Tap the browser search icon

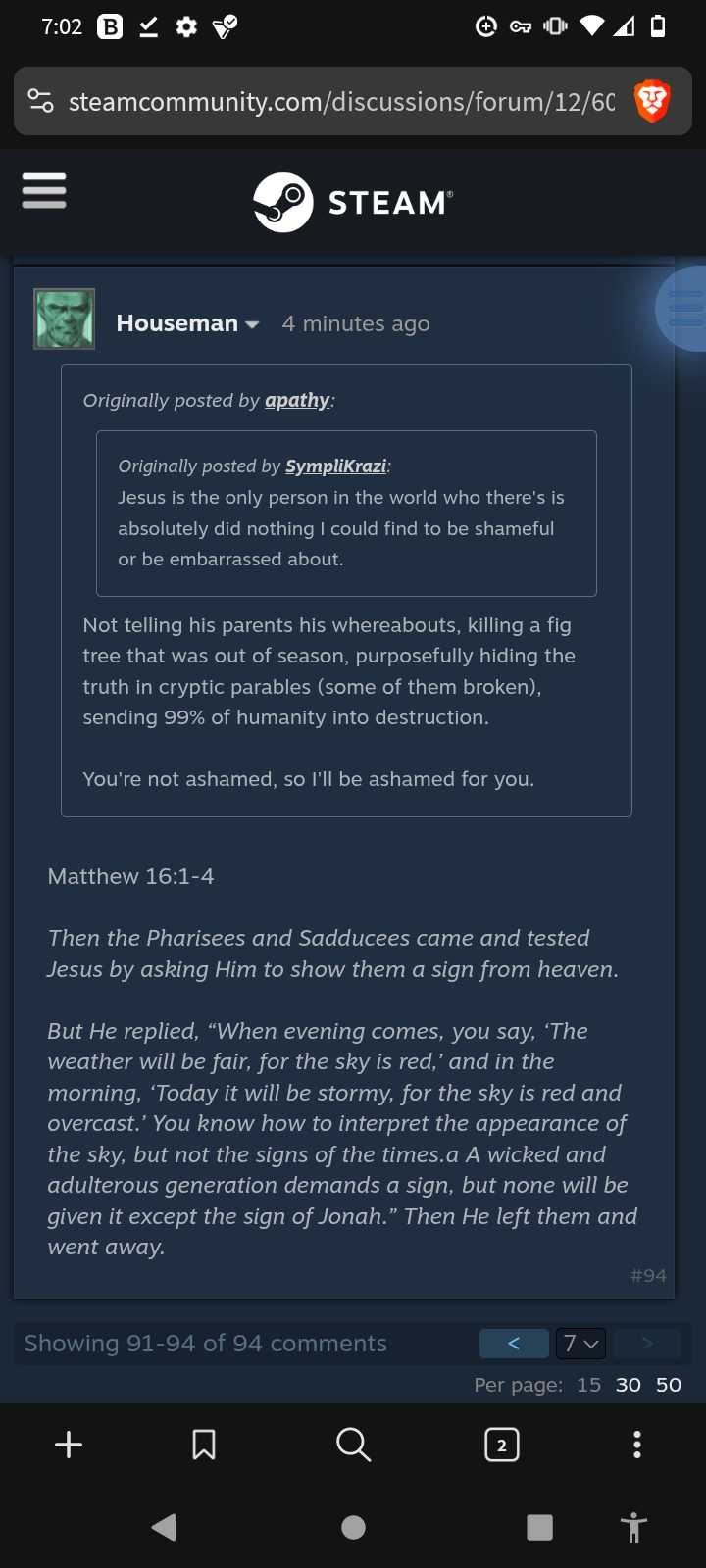pyautogui.click(x=353, y=1445)
